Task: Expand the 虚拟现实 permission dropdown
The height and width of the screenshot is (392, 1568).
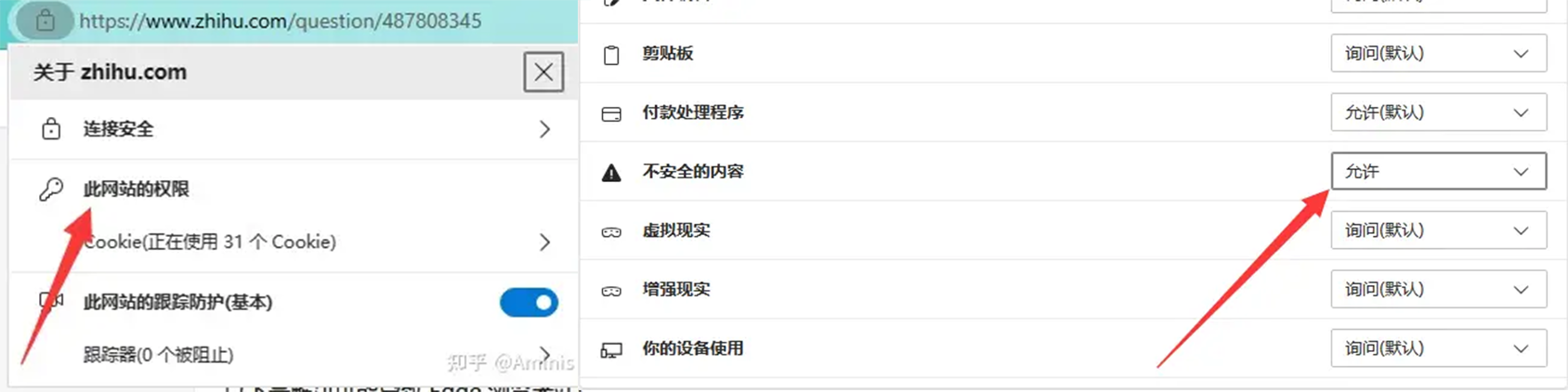Action: click(1438, 230)
